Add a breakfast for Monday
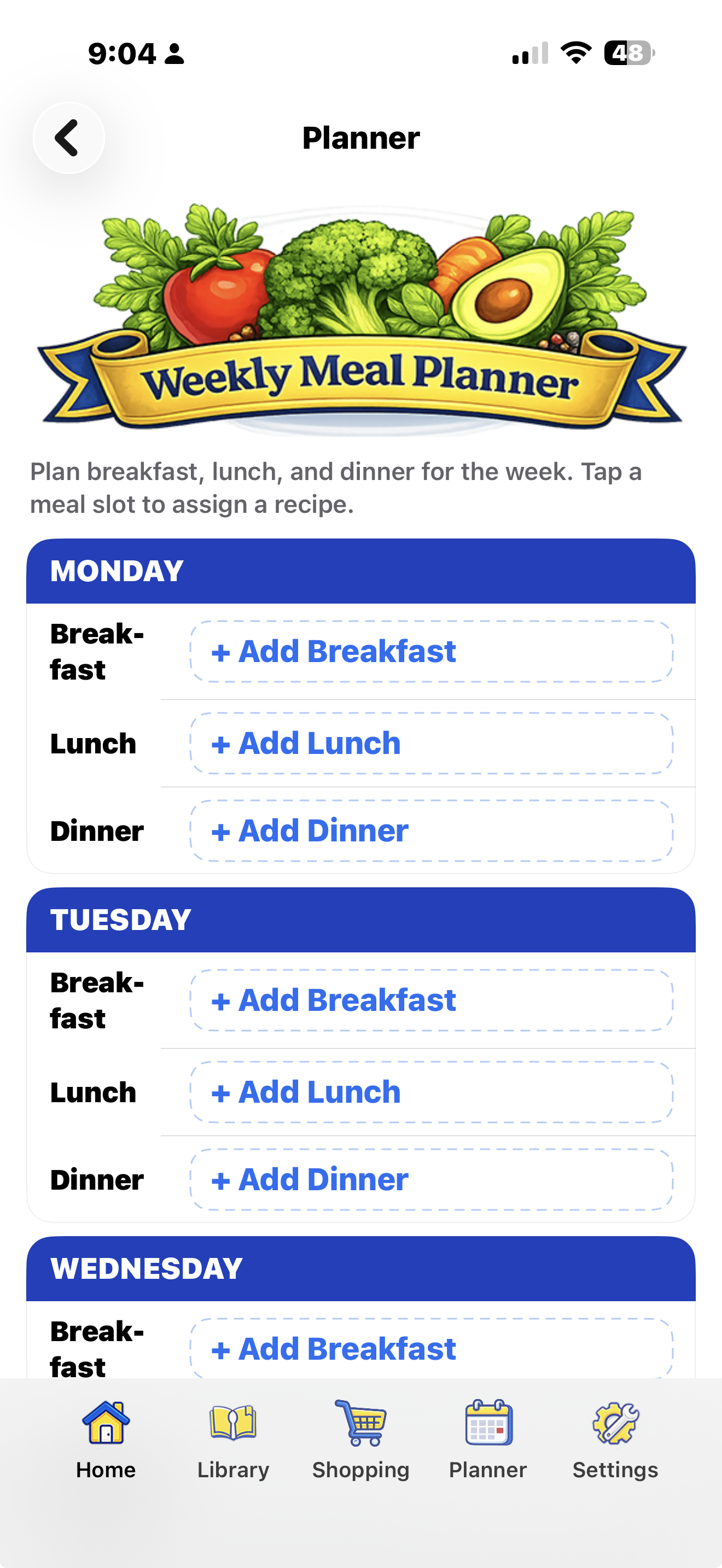The height and width of the screenshot is (1568, 722). tap(431, 651)
